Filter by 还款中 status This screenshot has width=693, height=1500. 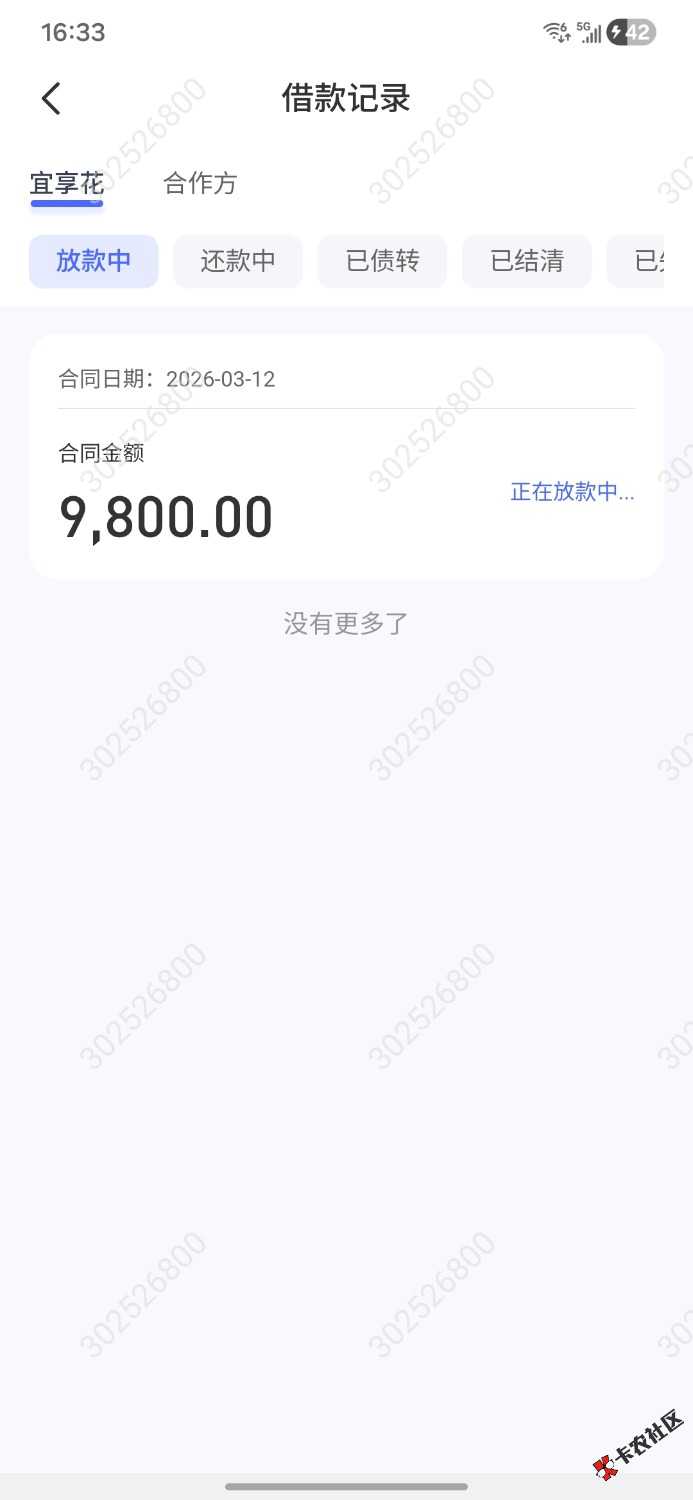238,261
